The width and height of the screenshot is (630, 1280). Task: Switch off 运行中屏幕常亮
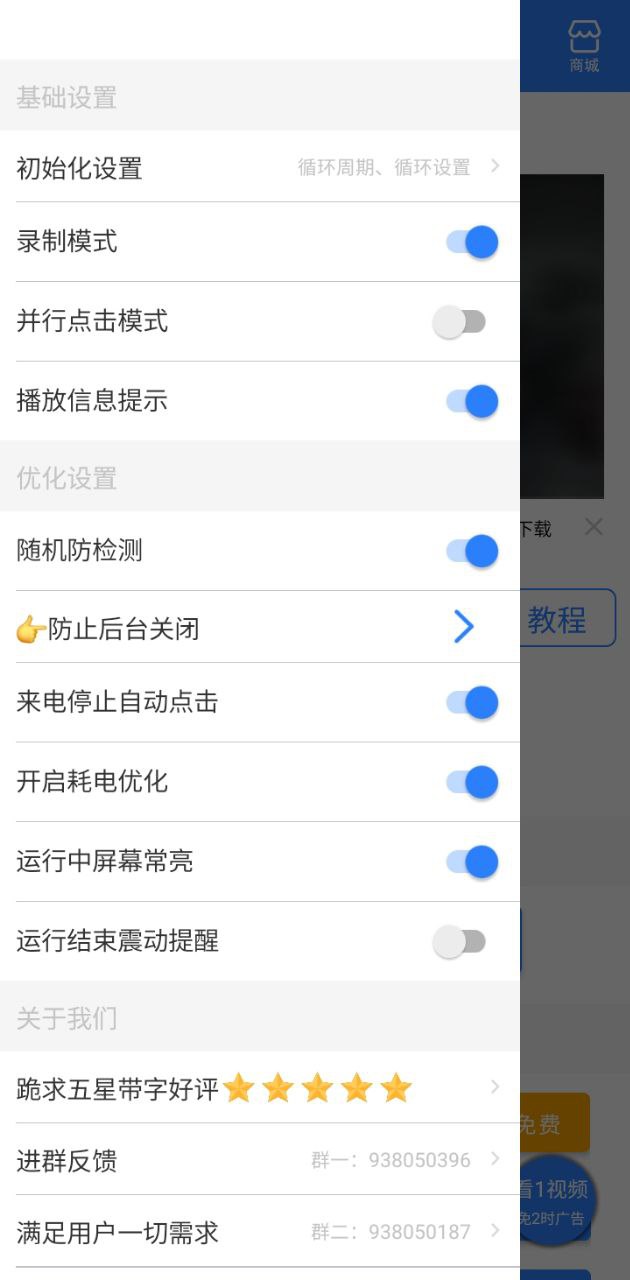click(x=471, y=862)
